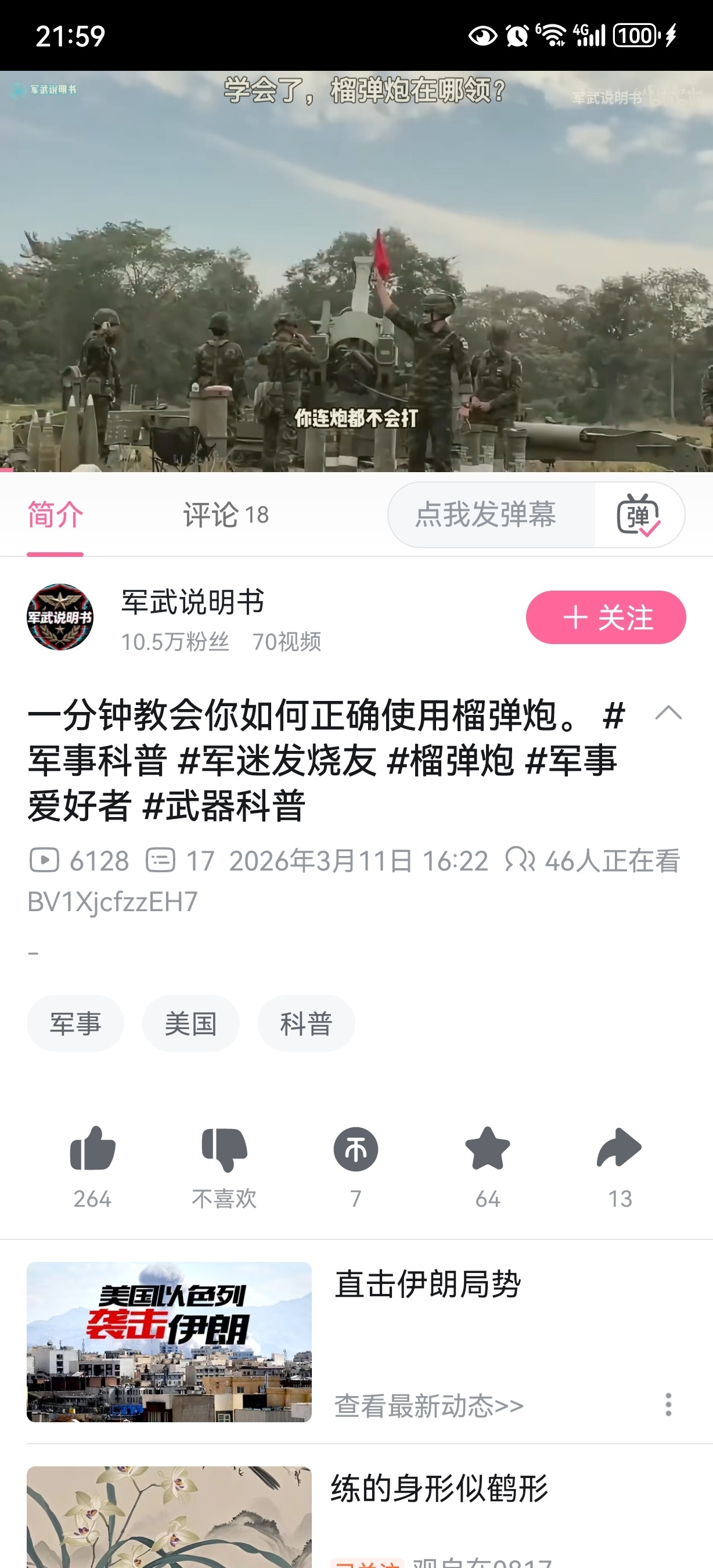Open the 军事 tag chip
713x1568 pixels.
click(x=75, y=1024)
